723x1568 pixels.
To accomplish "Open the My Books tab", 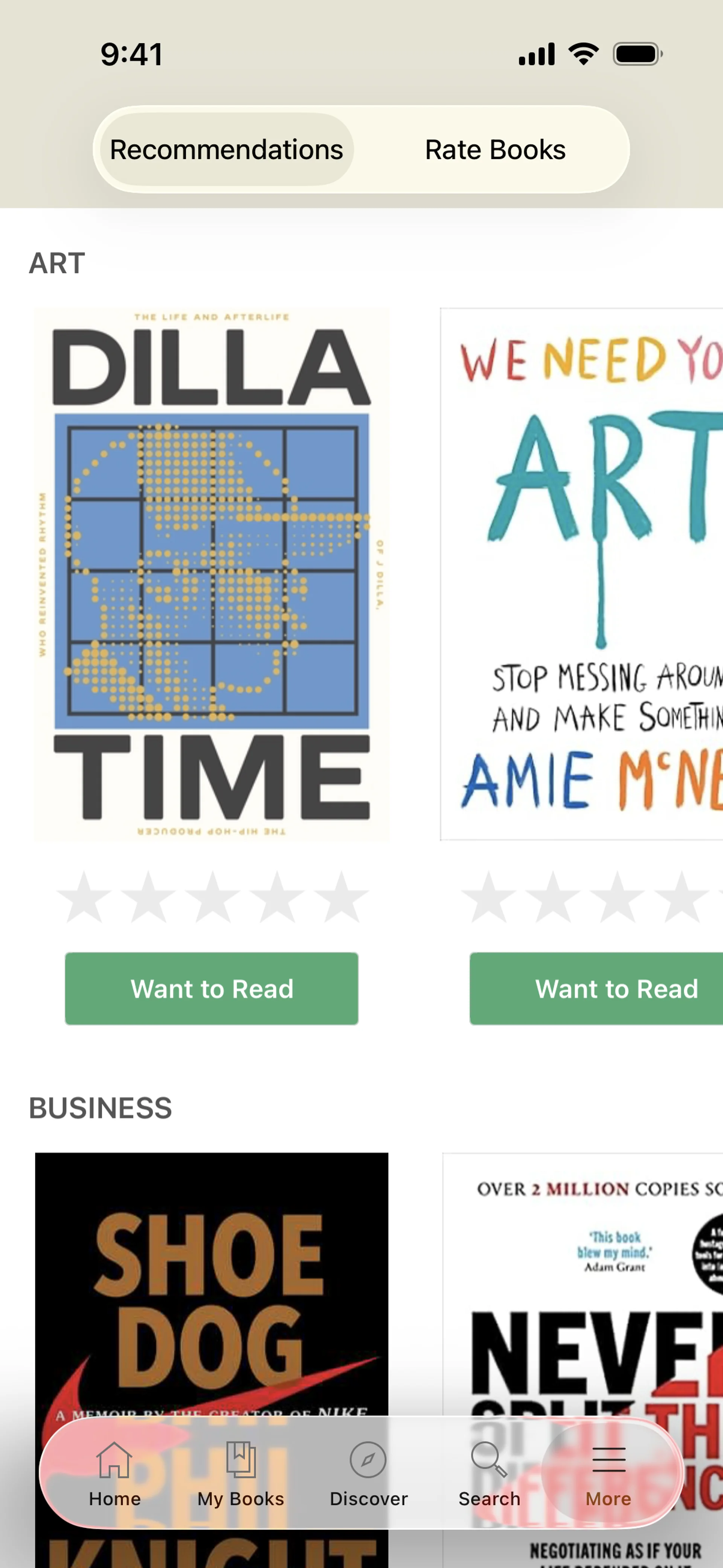I will click(240, 1474).
